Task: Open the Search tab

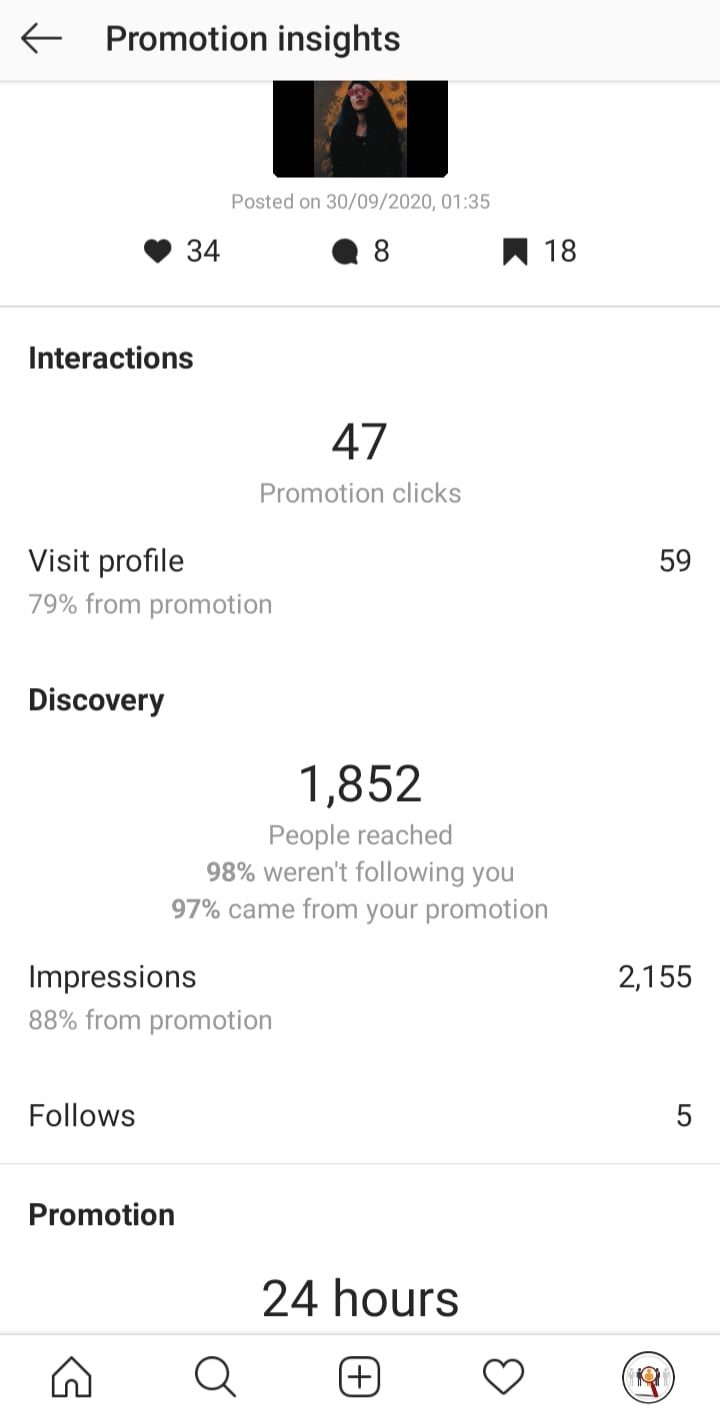Action: (x=215, y=1378)
